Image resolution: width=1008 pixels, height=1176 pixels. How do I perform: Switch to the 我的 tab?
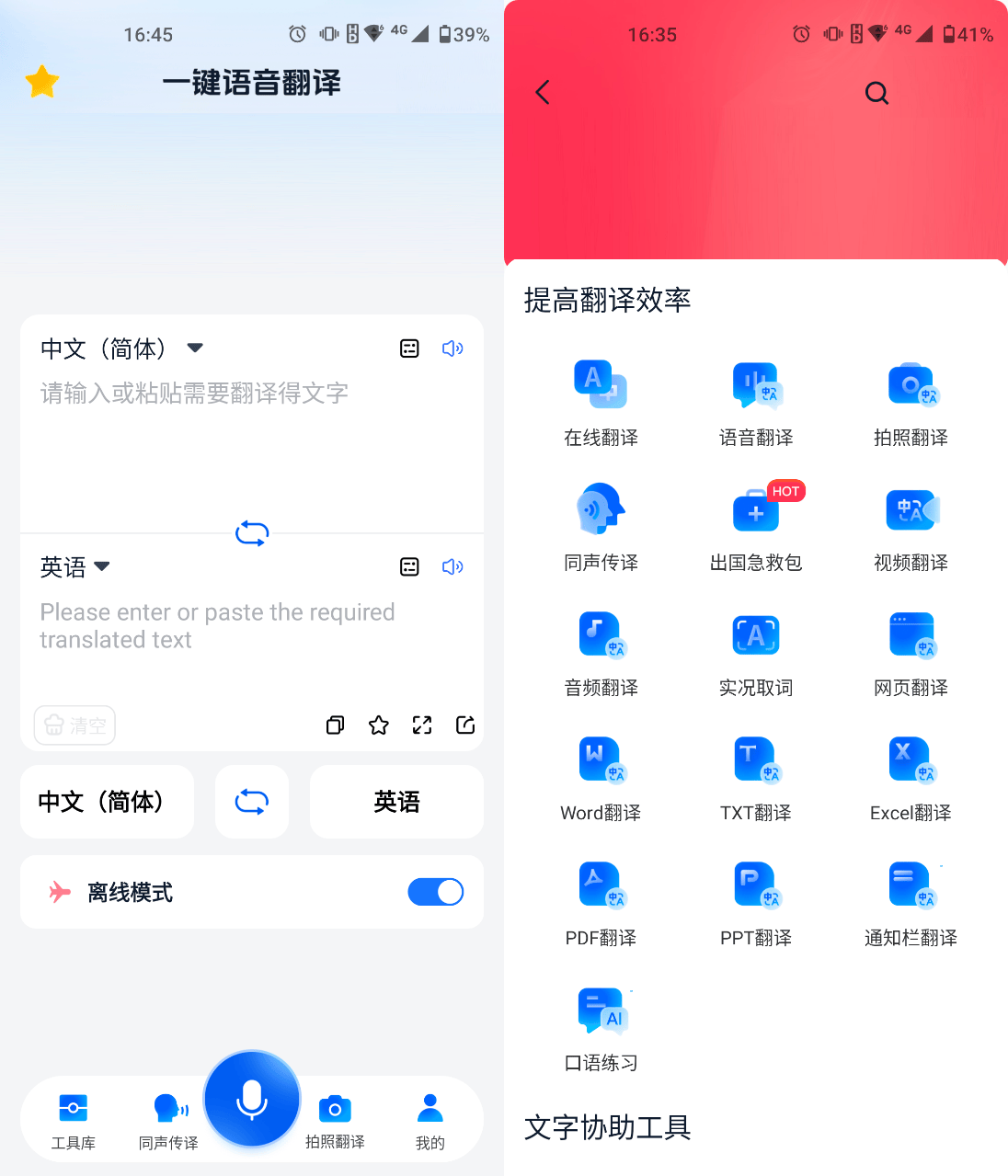click(x=429, y=1120)
